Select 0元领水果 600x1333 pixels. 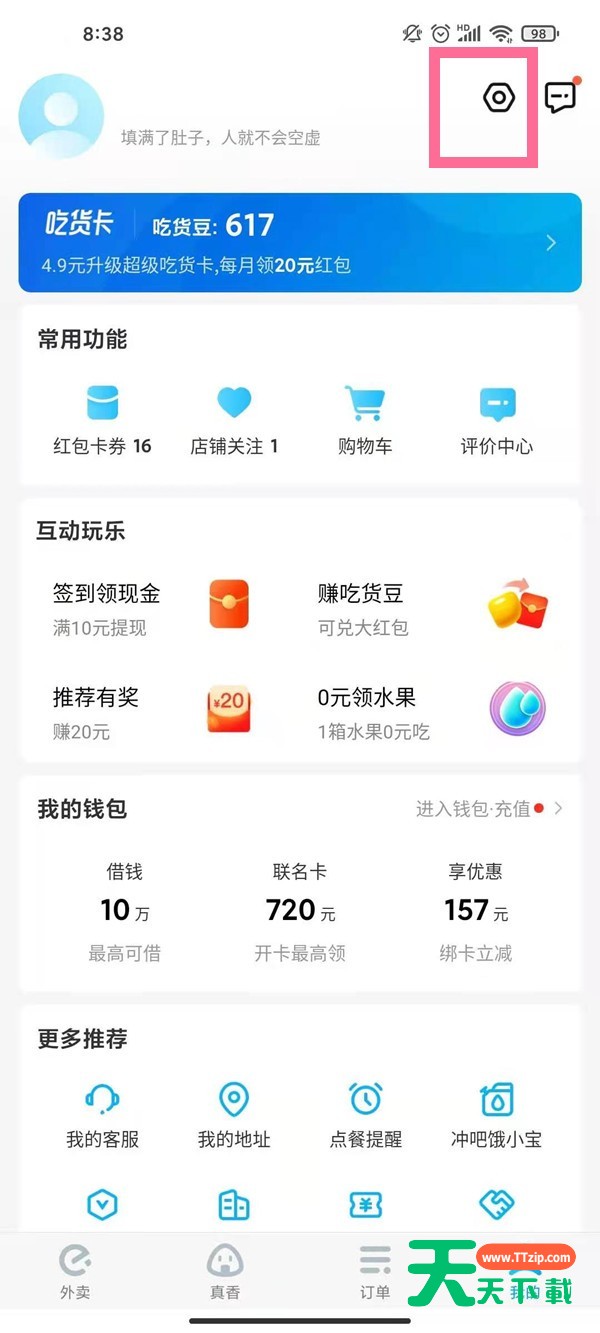(x=432, y=710)
